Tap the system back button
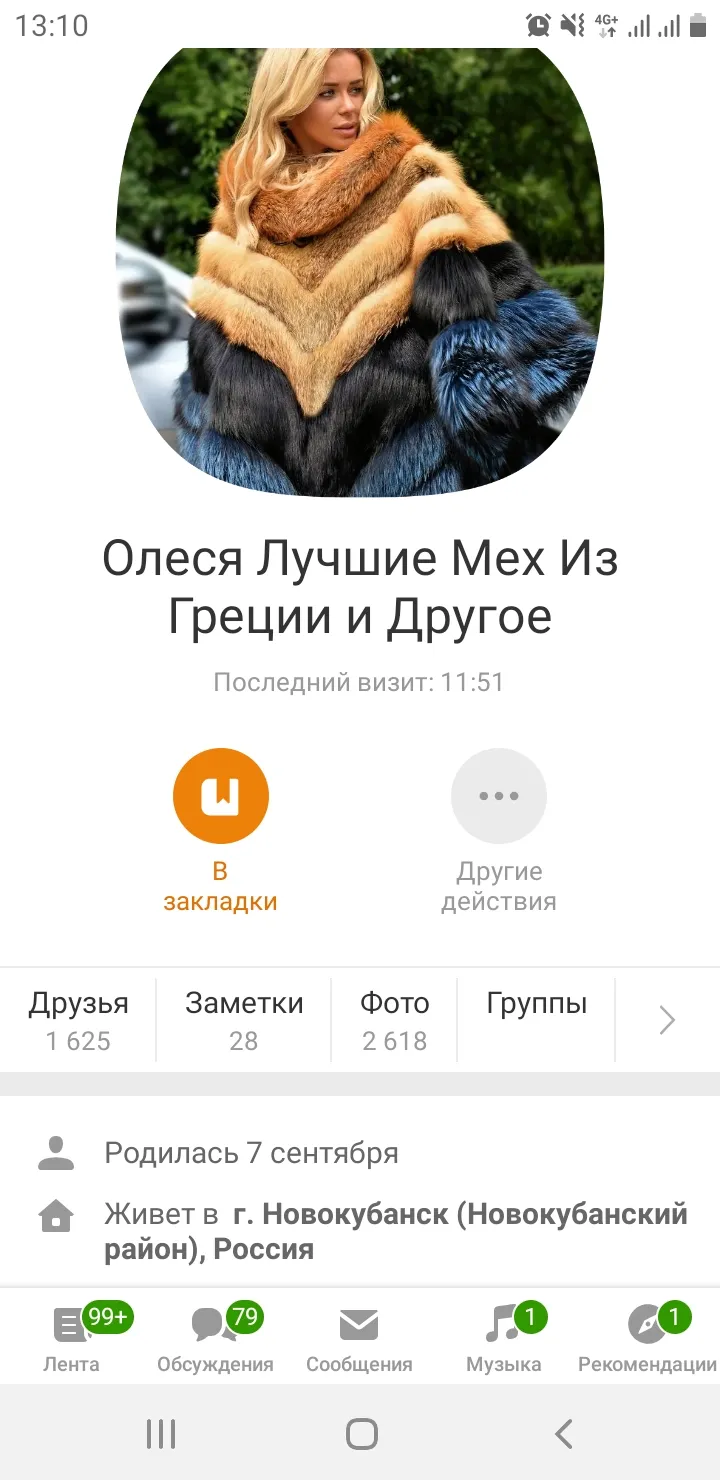 564,1434
